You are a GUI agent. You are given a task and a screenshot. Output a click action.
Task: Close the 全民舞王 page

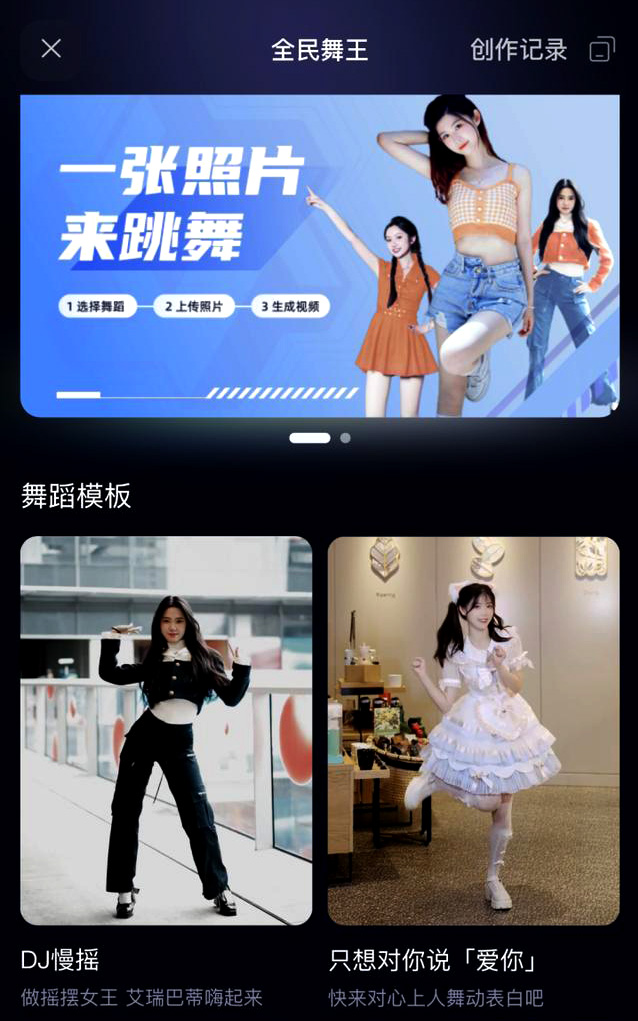pos(51,49)
